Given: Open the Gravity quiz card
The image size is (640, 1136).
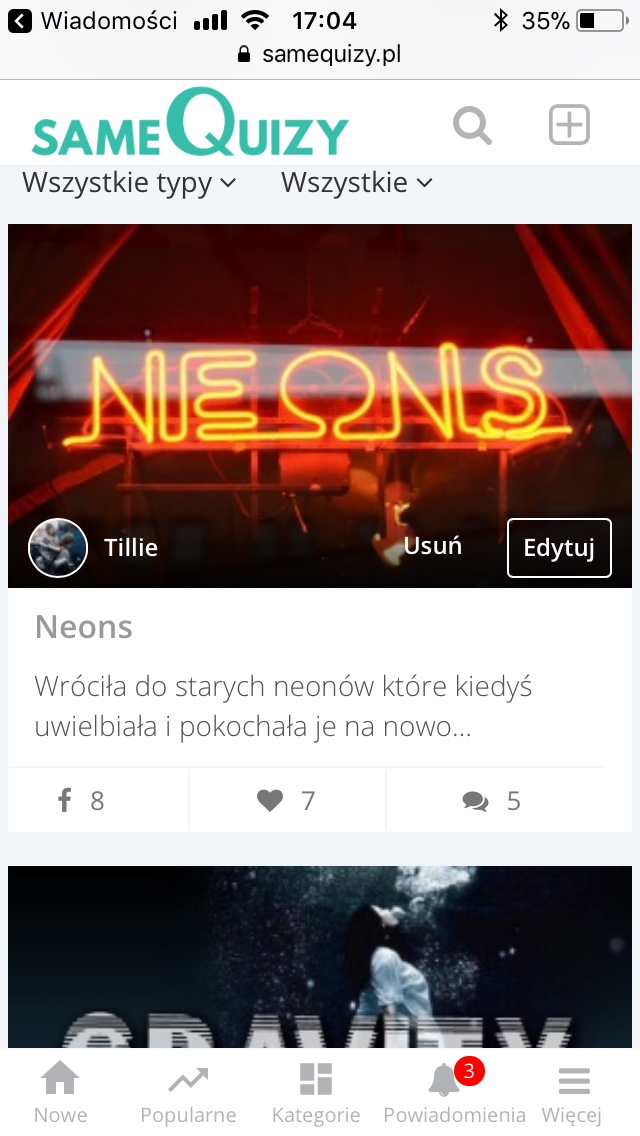Looking at the screenshot, I should pyautogui.click(x=320, y=960).
